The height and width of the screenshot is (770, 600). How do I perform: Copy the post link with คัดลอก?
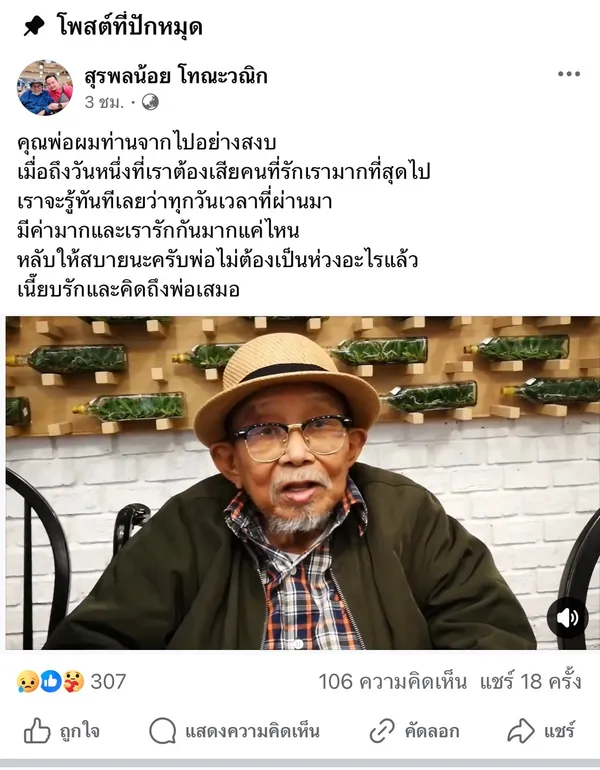(x=412, y=731)
